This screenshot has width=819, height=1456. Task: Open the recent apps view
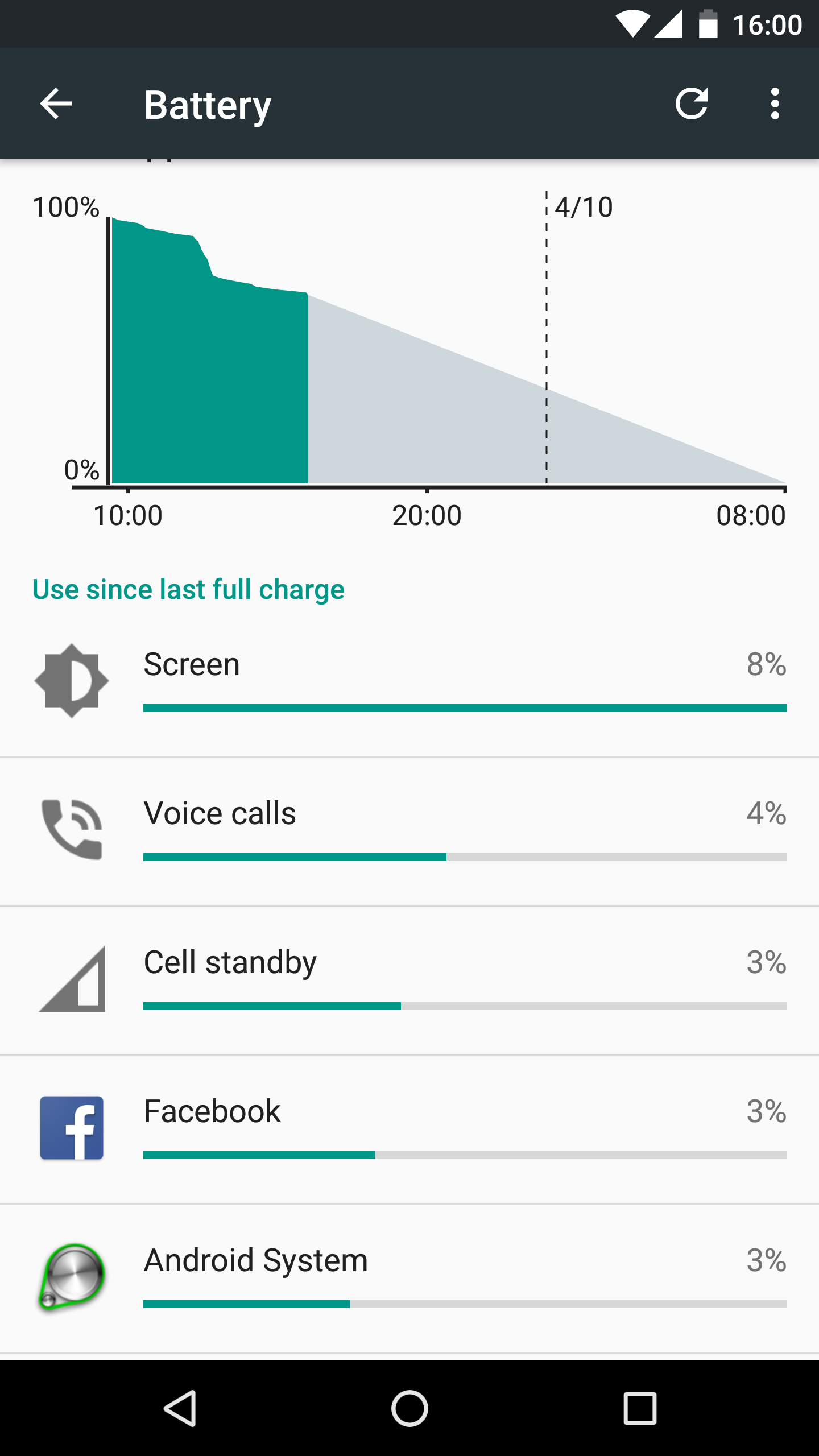coord(640,1409)
